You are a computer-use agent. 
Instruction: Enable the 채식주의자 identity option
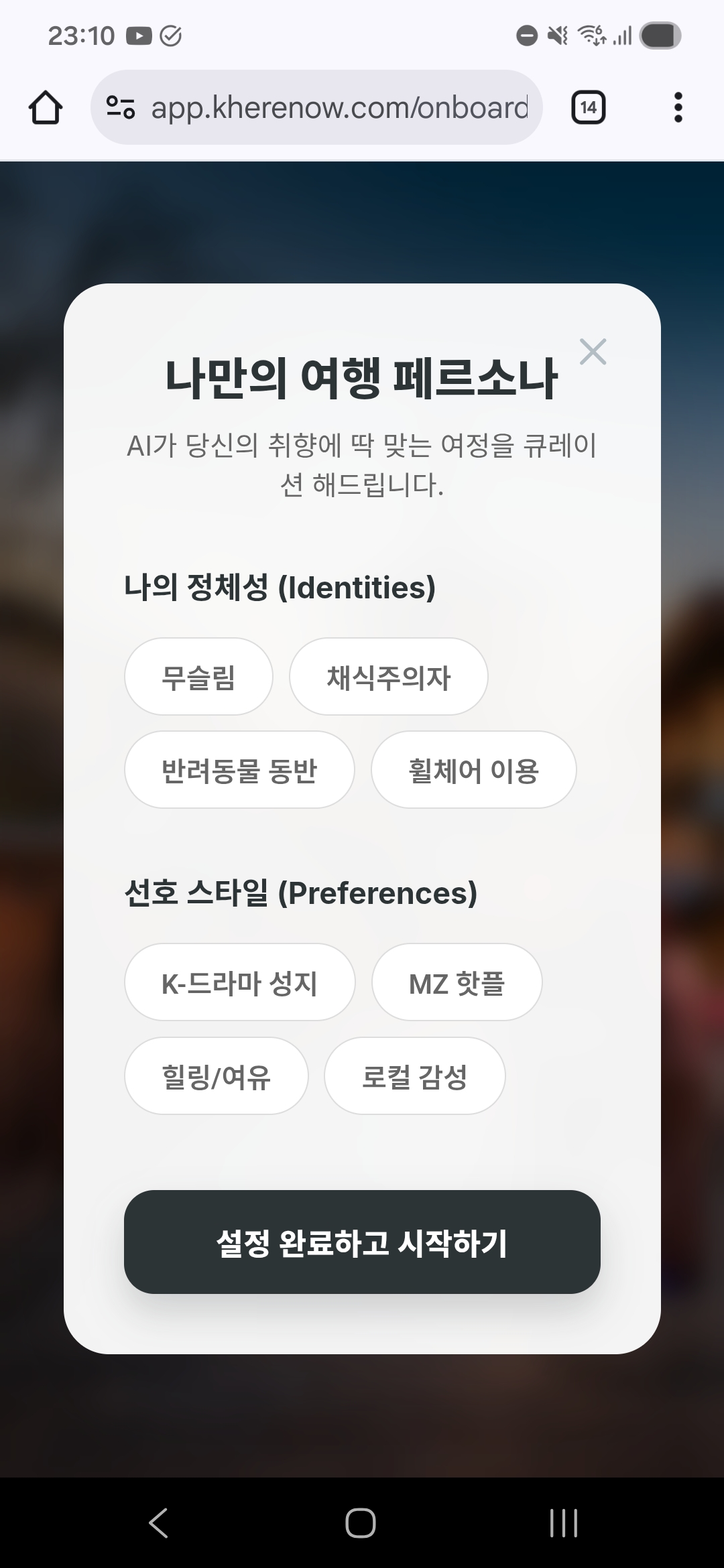click(389, 676)
